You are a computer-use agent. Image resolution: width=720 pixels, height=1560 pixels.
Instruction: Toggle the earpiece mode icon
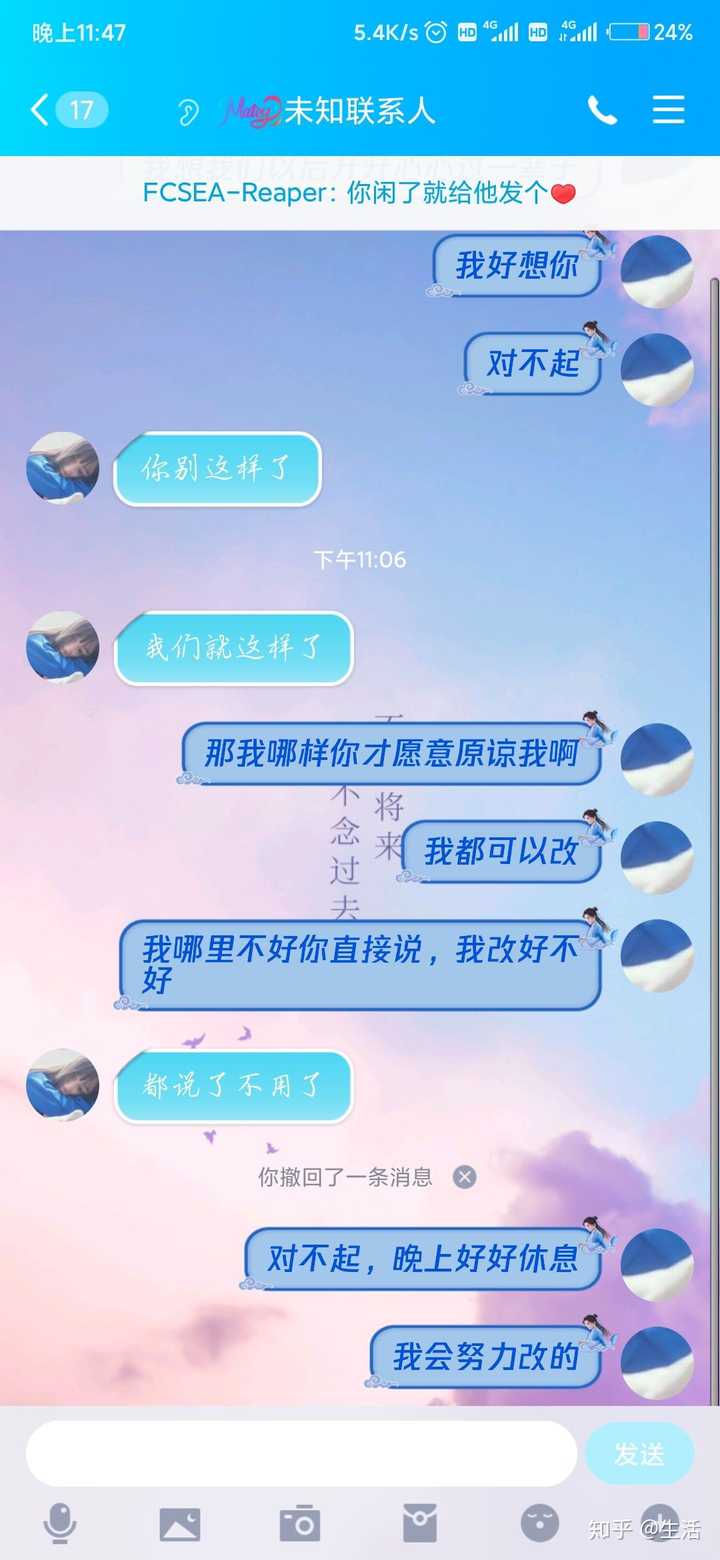188,111
